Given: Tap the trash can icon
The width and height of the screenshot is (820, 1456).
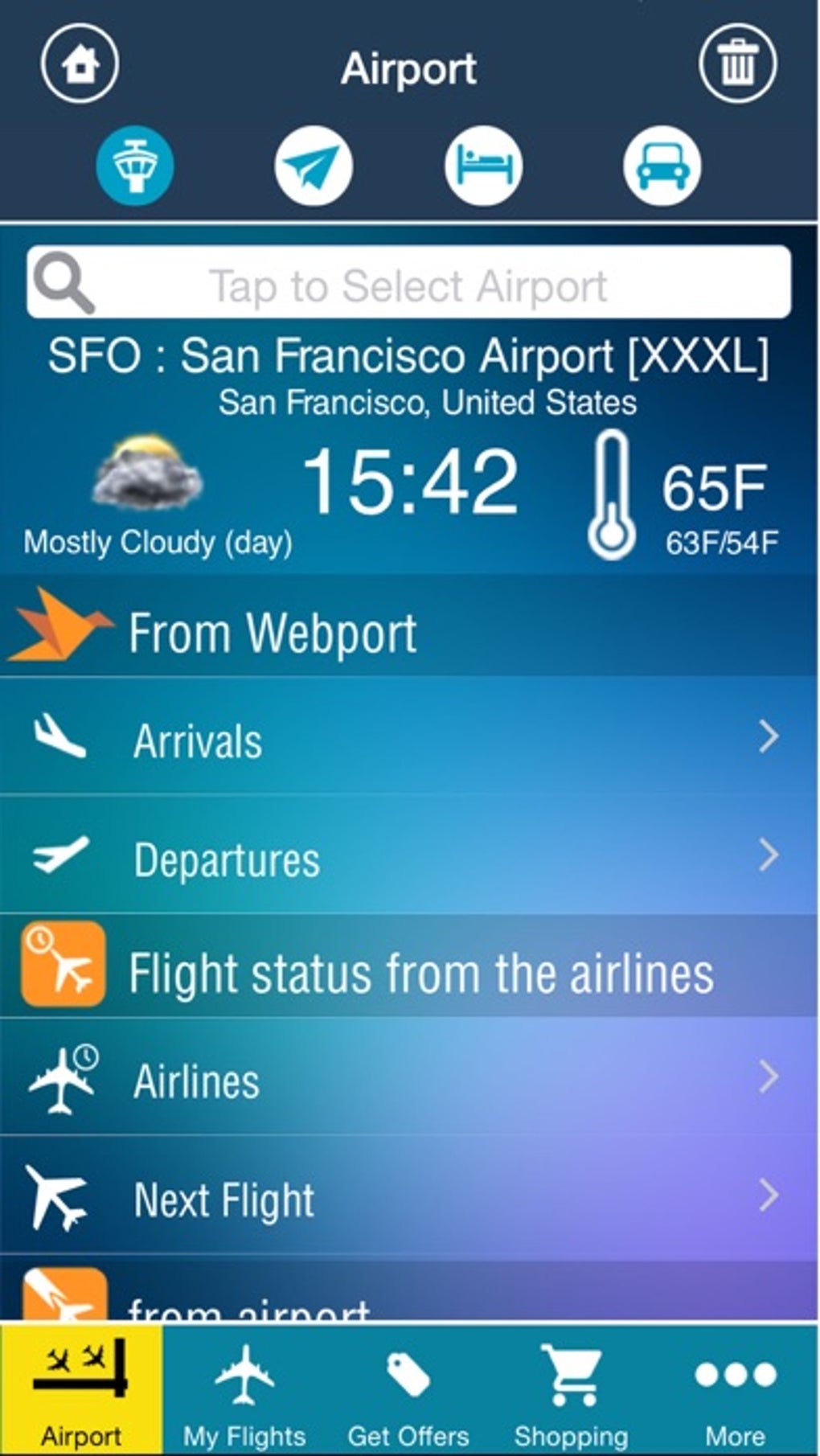Looking at the screenshot, I should (x=737, y=64).
